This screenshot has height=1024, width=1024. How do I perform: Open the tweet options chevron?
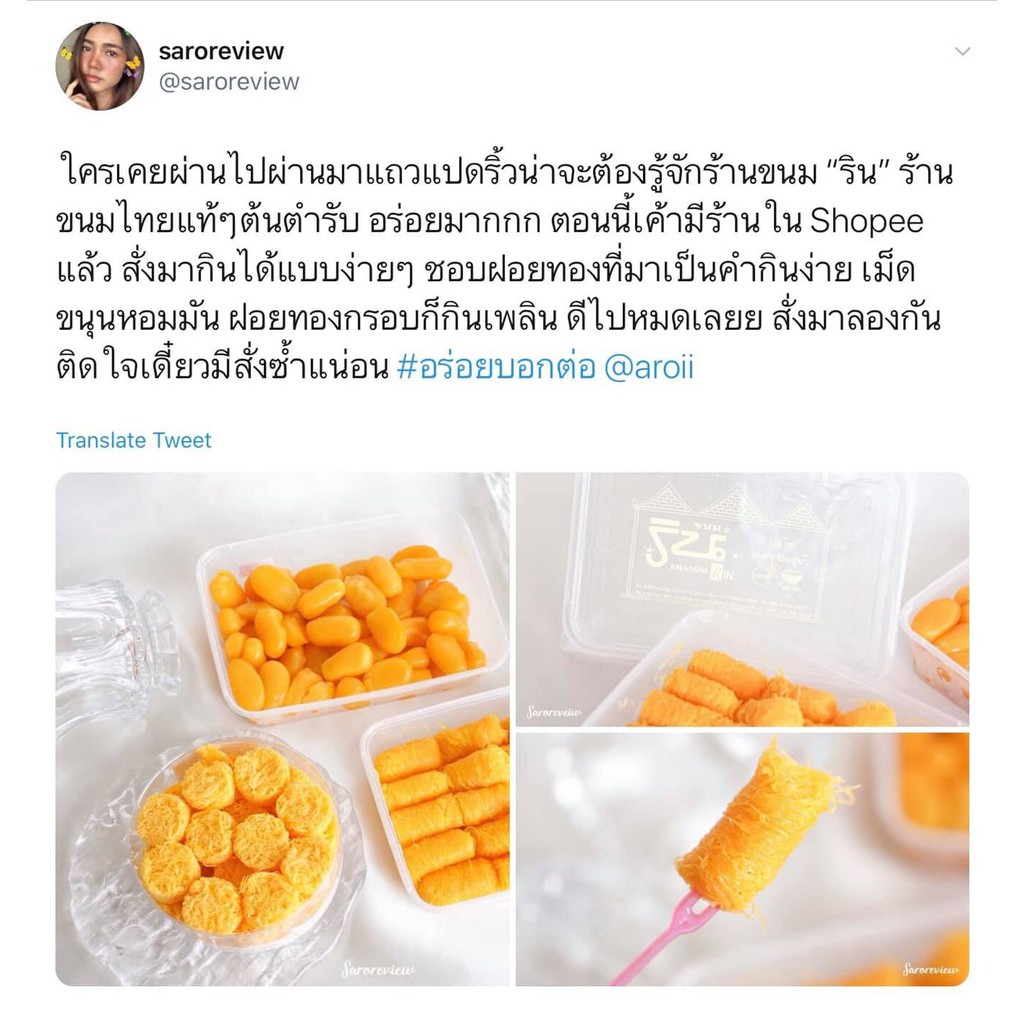[962, 51]
